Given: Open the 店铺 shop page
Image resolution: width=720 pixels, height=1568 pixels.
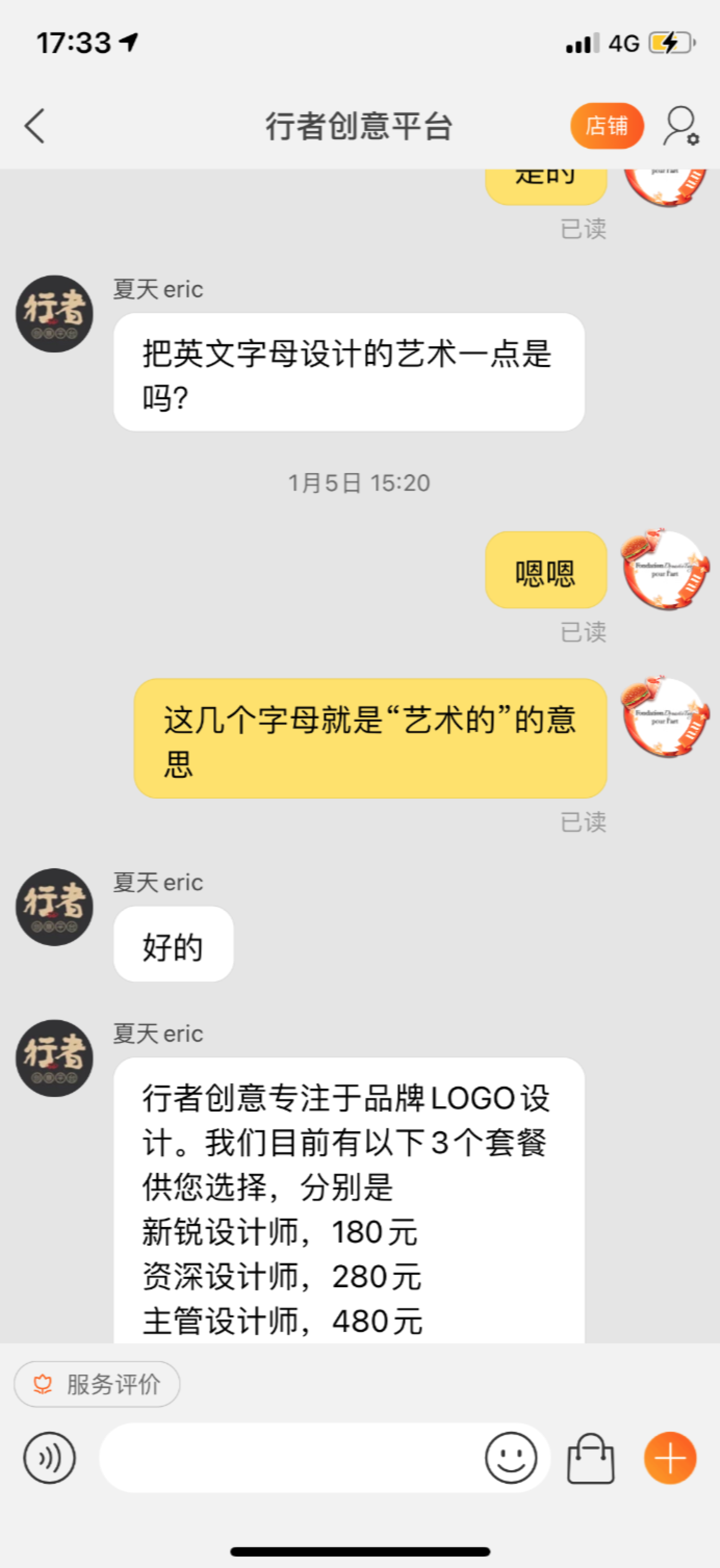Looking at the screenshot, I should click(607, 126).
